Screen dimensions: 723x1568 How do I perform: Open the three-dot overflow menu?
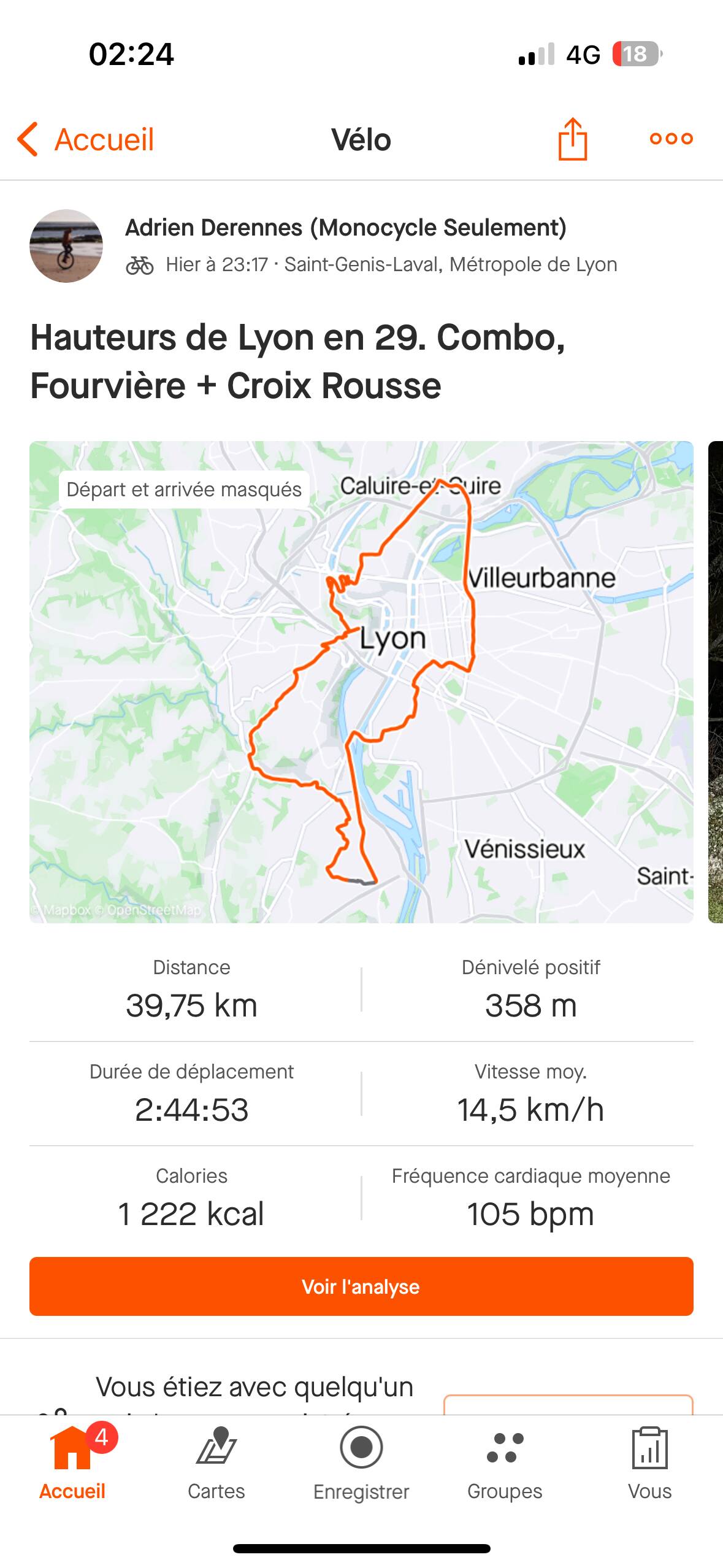pyautogui.click(x=671, y=139)
